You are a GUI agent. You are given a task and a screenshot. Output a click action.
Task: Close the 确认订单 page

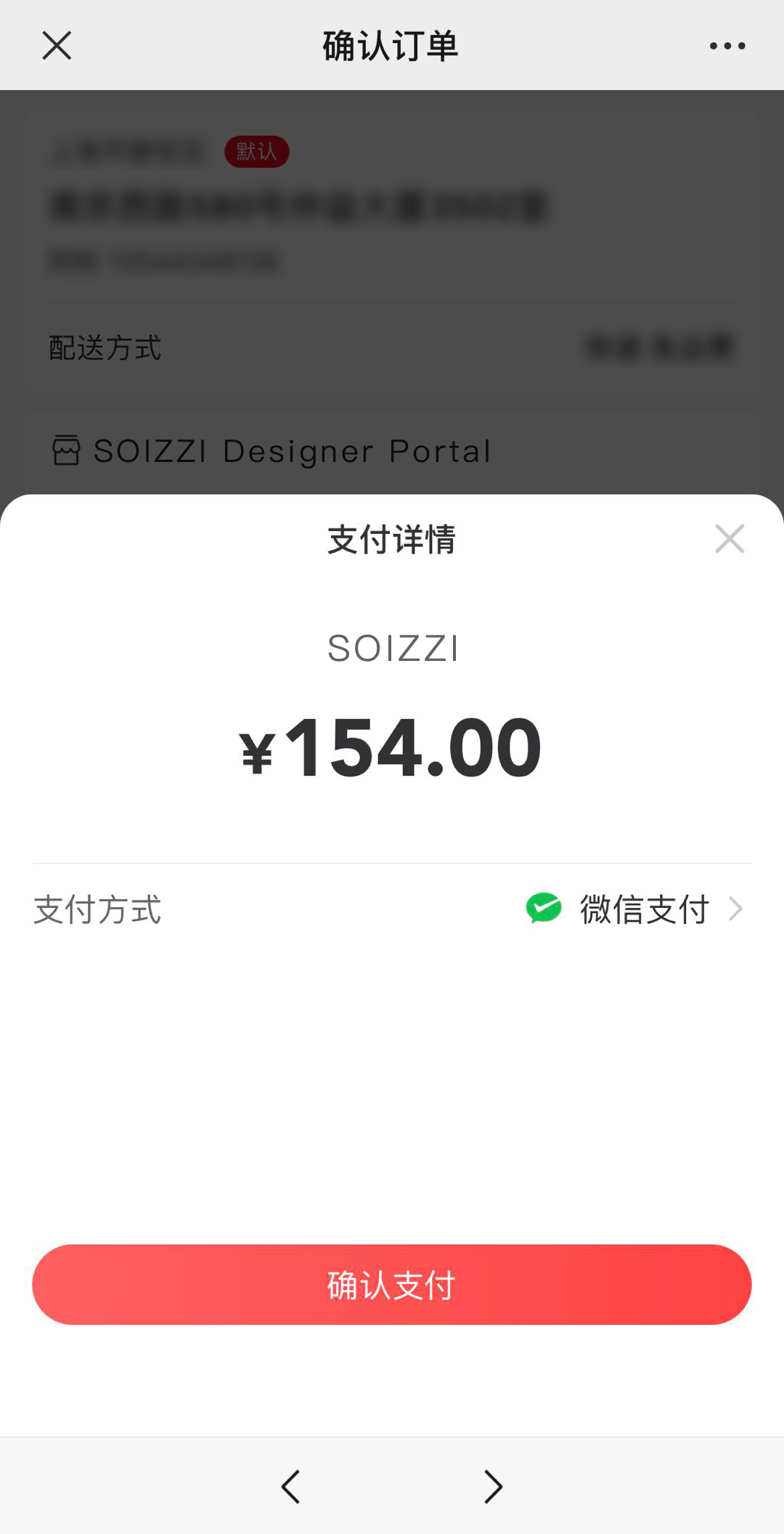[x=57, y=46]
